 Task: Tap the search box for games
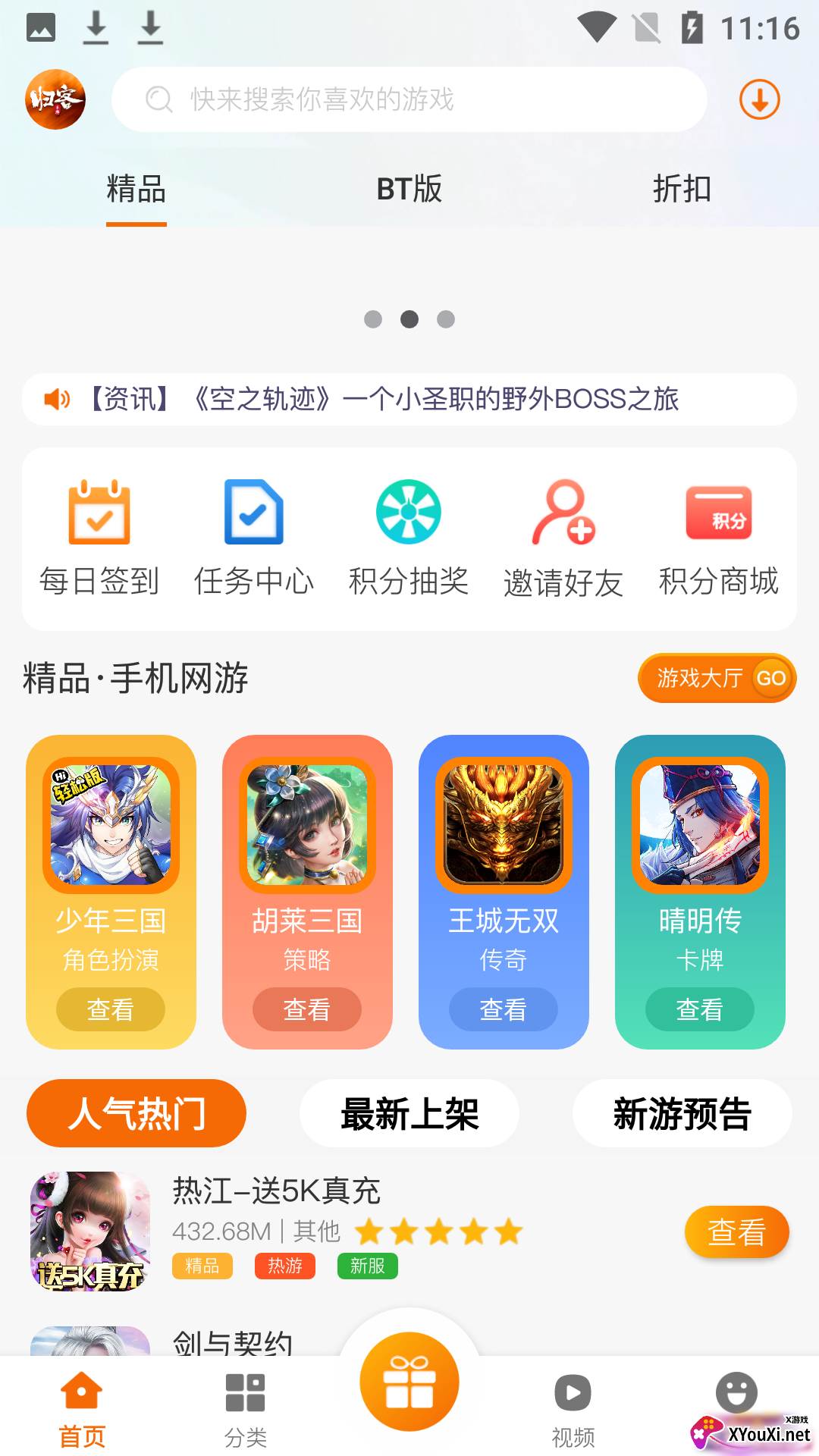[409, 99]
